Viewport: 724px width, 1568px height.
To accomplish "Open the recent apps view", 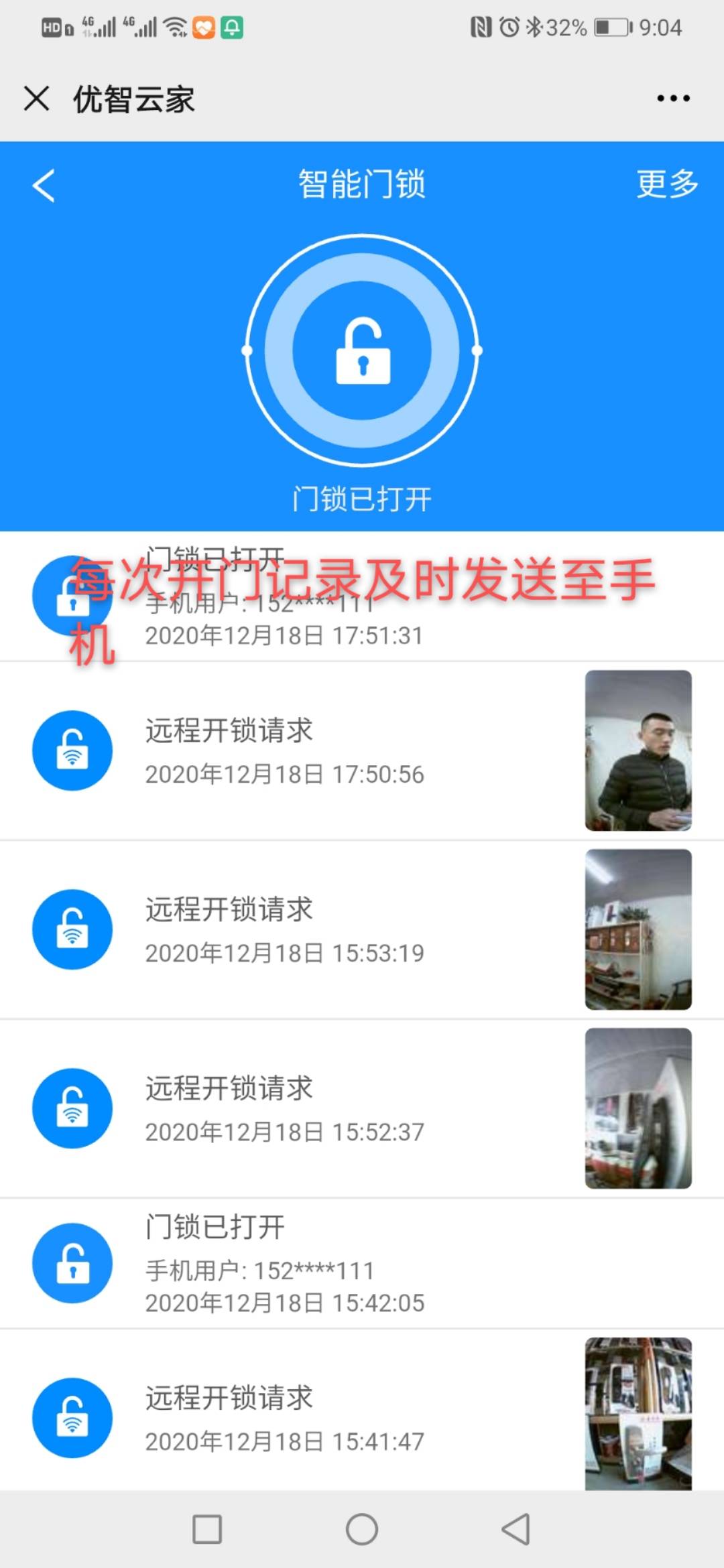I will pyautogui.click(x=207, y=1529).
